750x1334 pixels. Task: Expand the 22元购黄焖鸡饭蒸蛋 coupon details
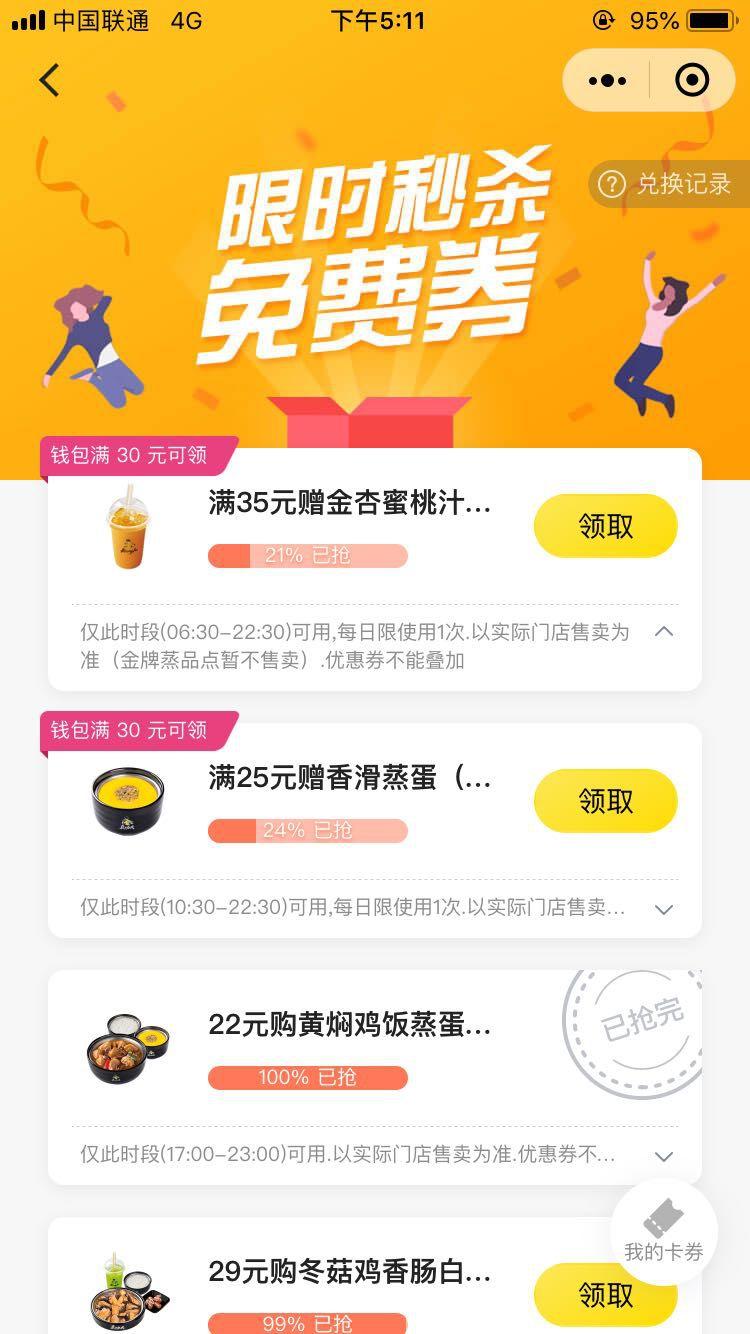pos(663,1156)
